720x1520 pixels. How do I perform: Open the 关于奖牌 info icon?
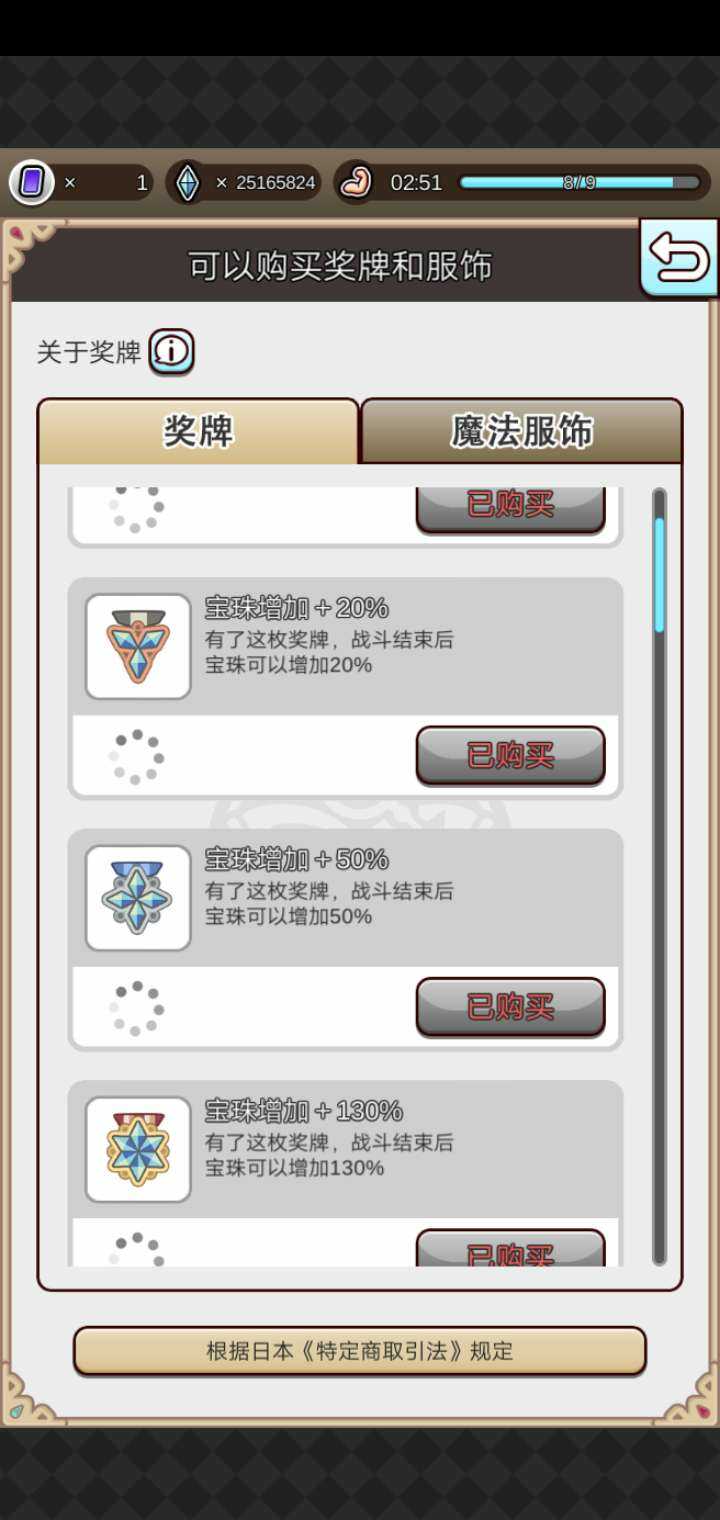pos(172,352)
